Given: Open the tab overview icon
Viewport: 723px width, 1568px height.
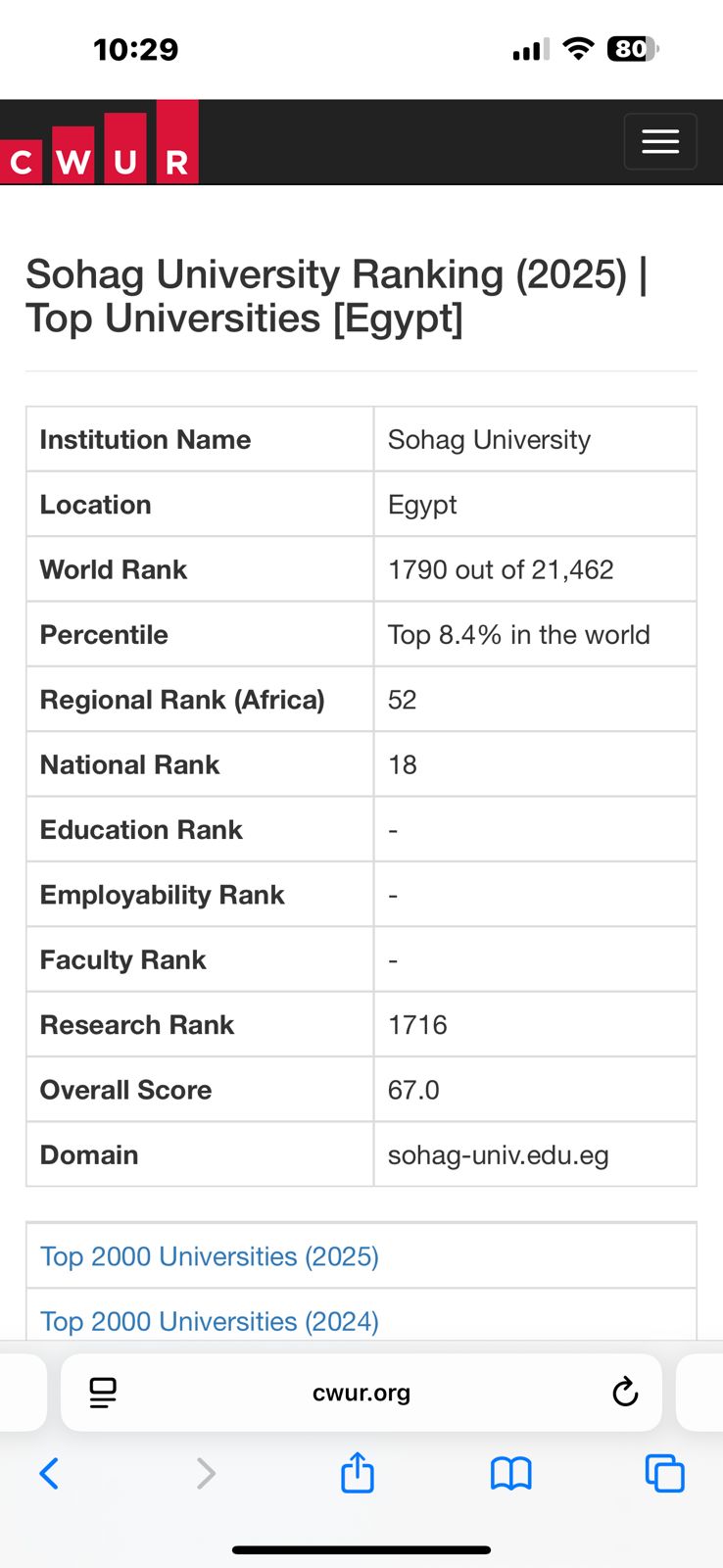Looking at the screenshot, I should click(x=664, y=1473).
